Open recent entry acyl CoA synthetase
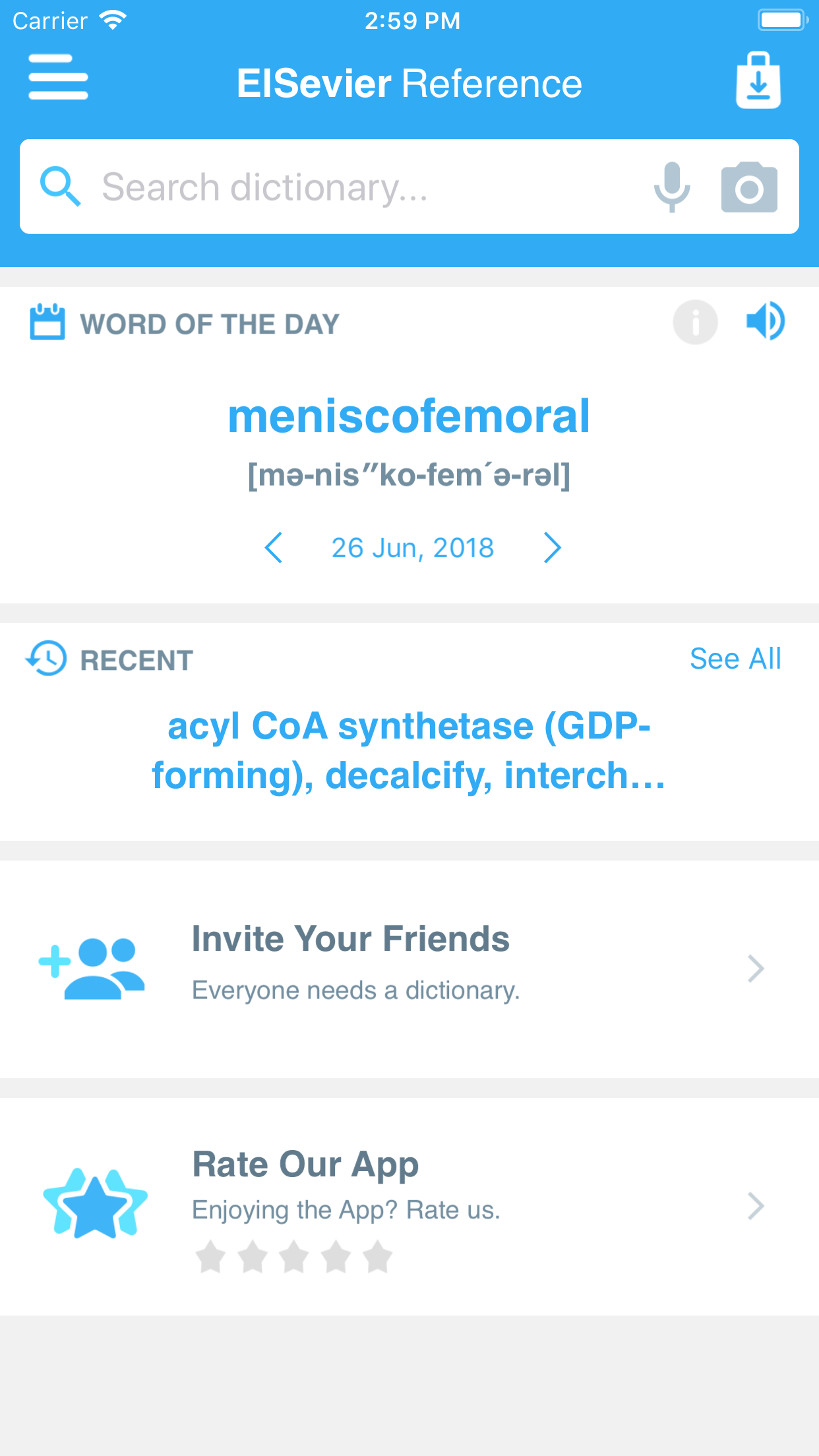This screenshot has width=819, height=1456. (409, 752)
